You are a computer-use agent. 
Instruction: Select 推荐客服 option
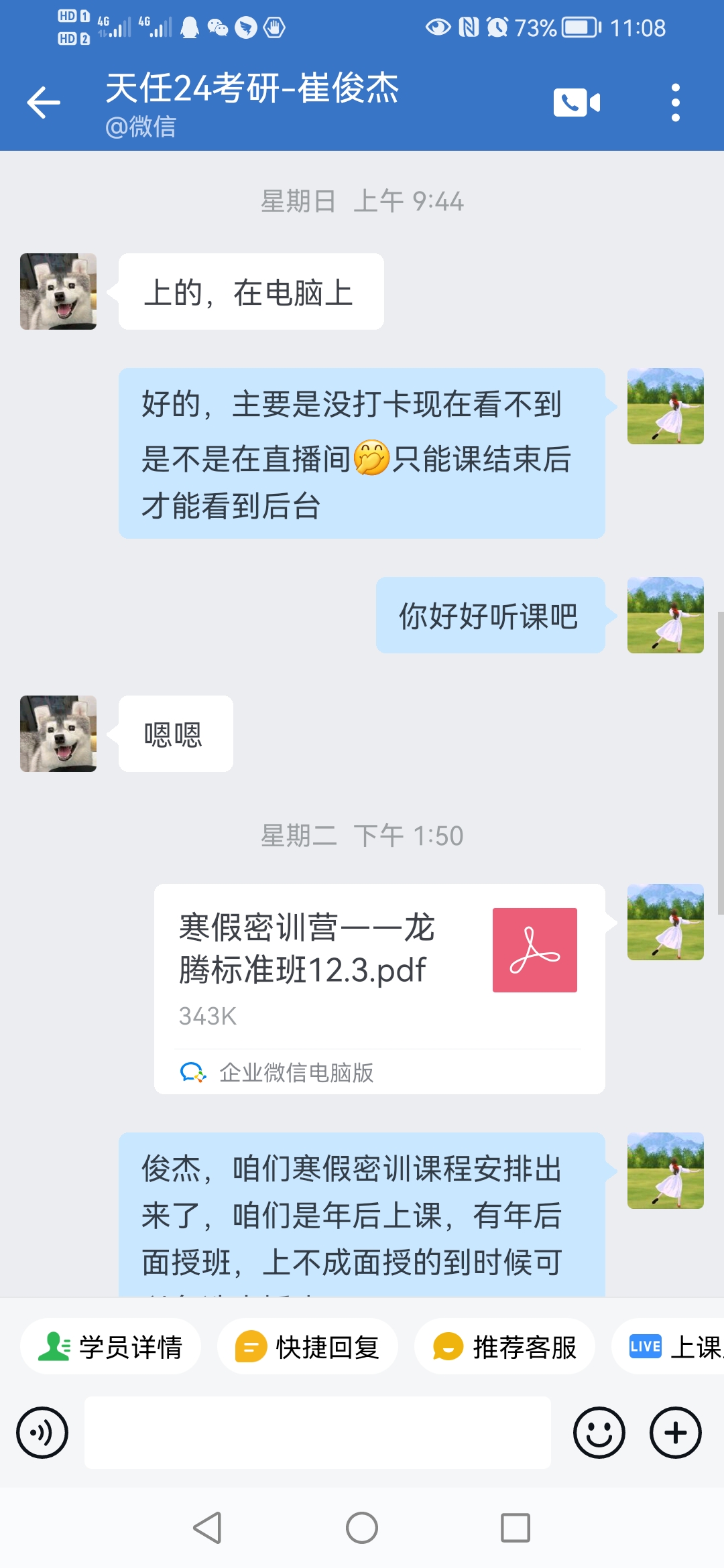505,1346
